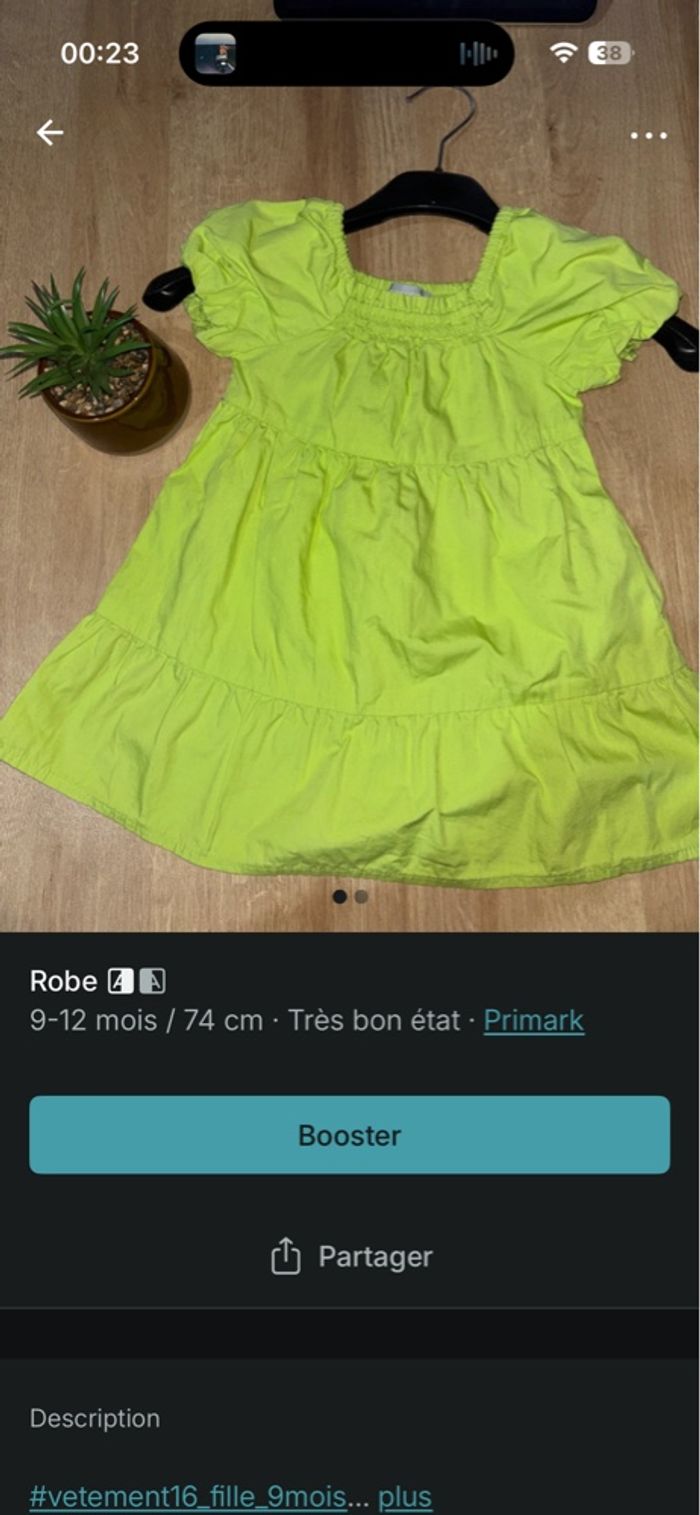
Task: Open the #vetement16_fille_9mois hashtag
Action: 188,1497
